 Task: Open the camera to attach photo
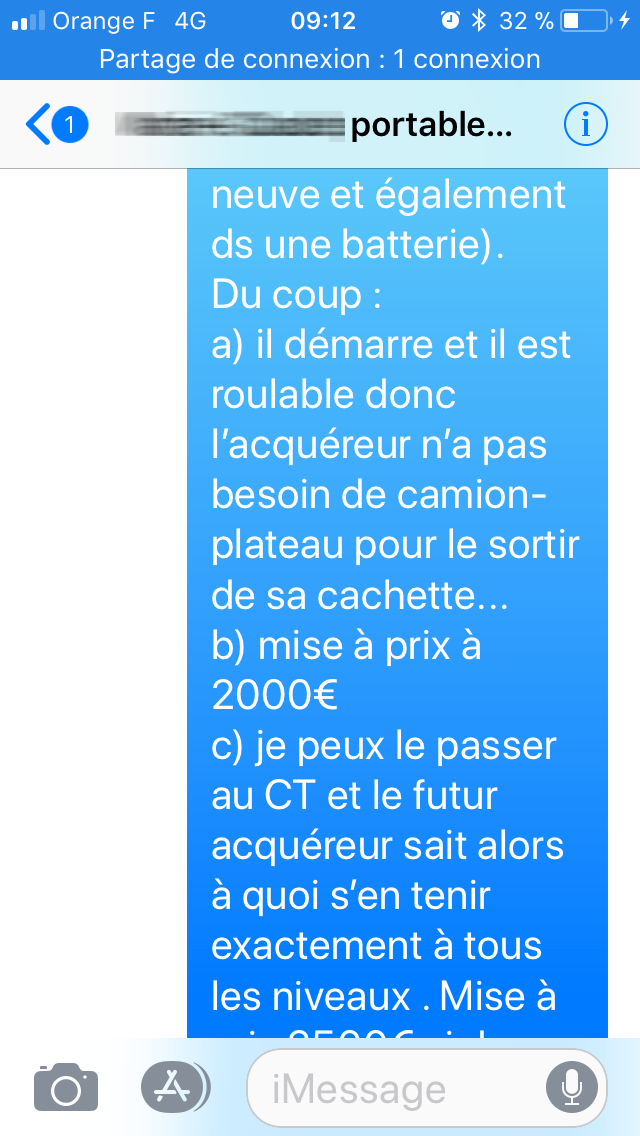[x=66, y=1087]
